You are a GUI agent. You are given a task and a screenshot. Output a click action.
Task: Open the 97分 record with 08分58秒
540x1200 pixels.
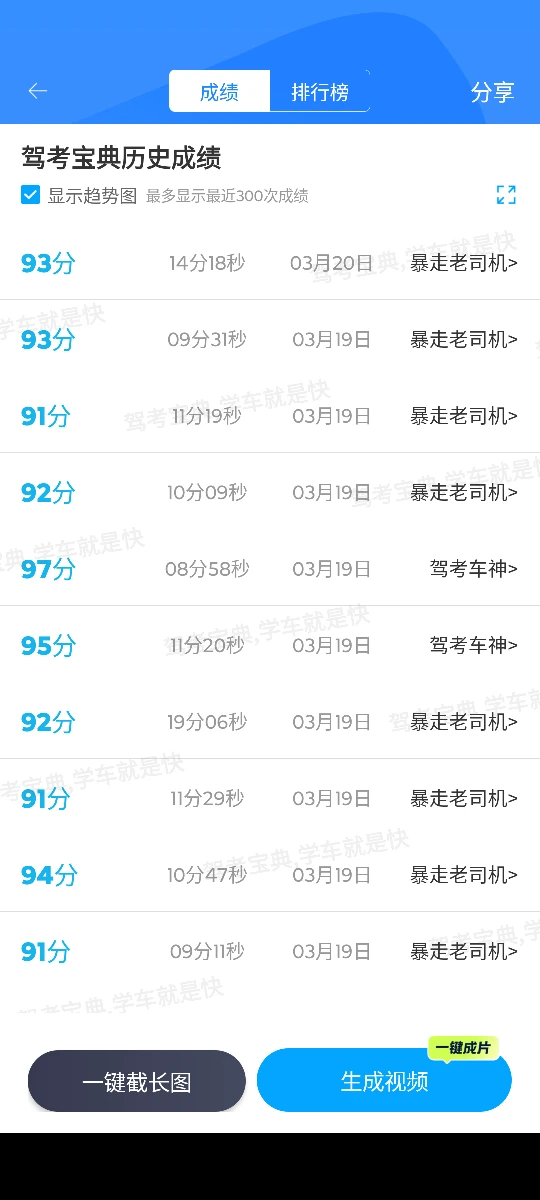[x=270, y=569]
